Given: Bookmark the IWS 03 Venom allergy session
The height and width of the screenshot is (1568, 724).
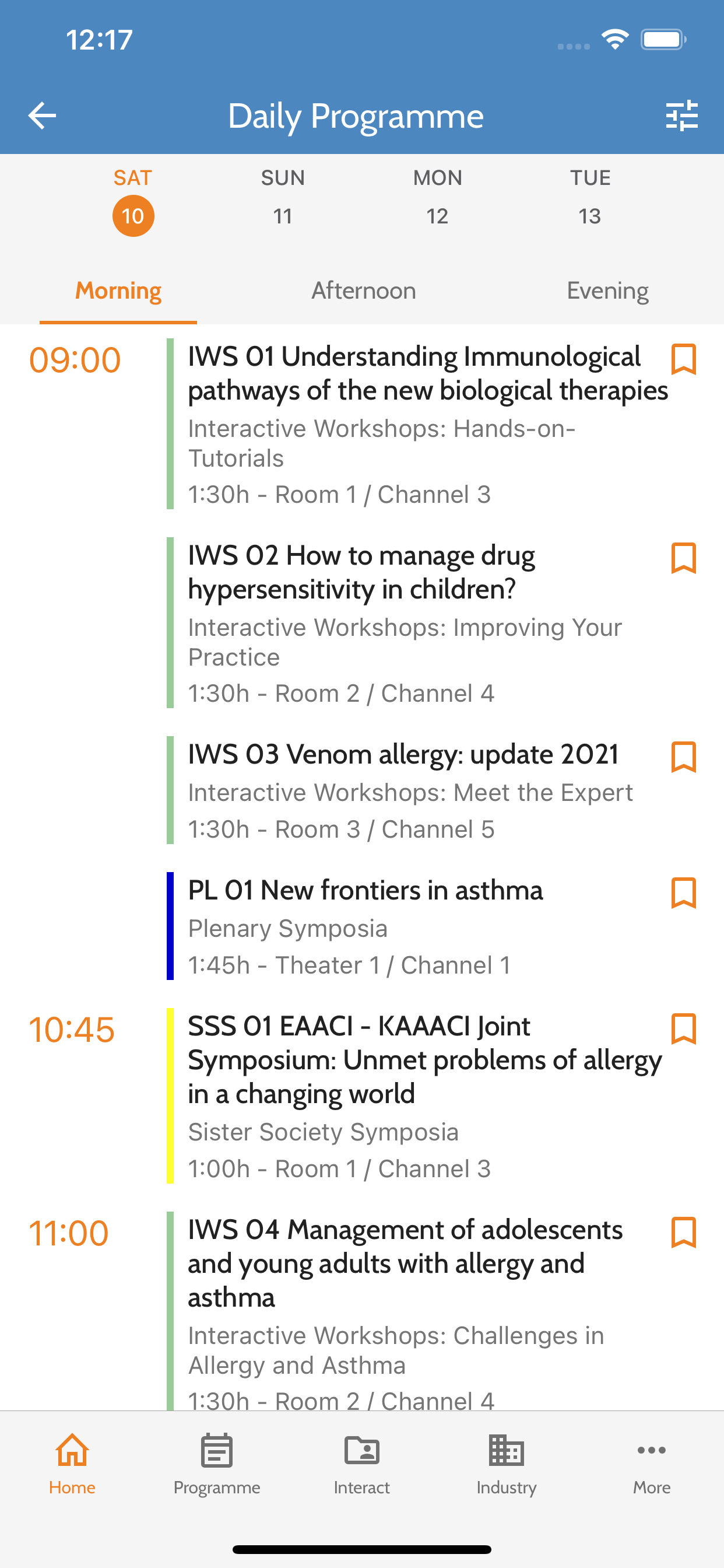Looking at the screenshot, I should click(683, 757).
